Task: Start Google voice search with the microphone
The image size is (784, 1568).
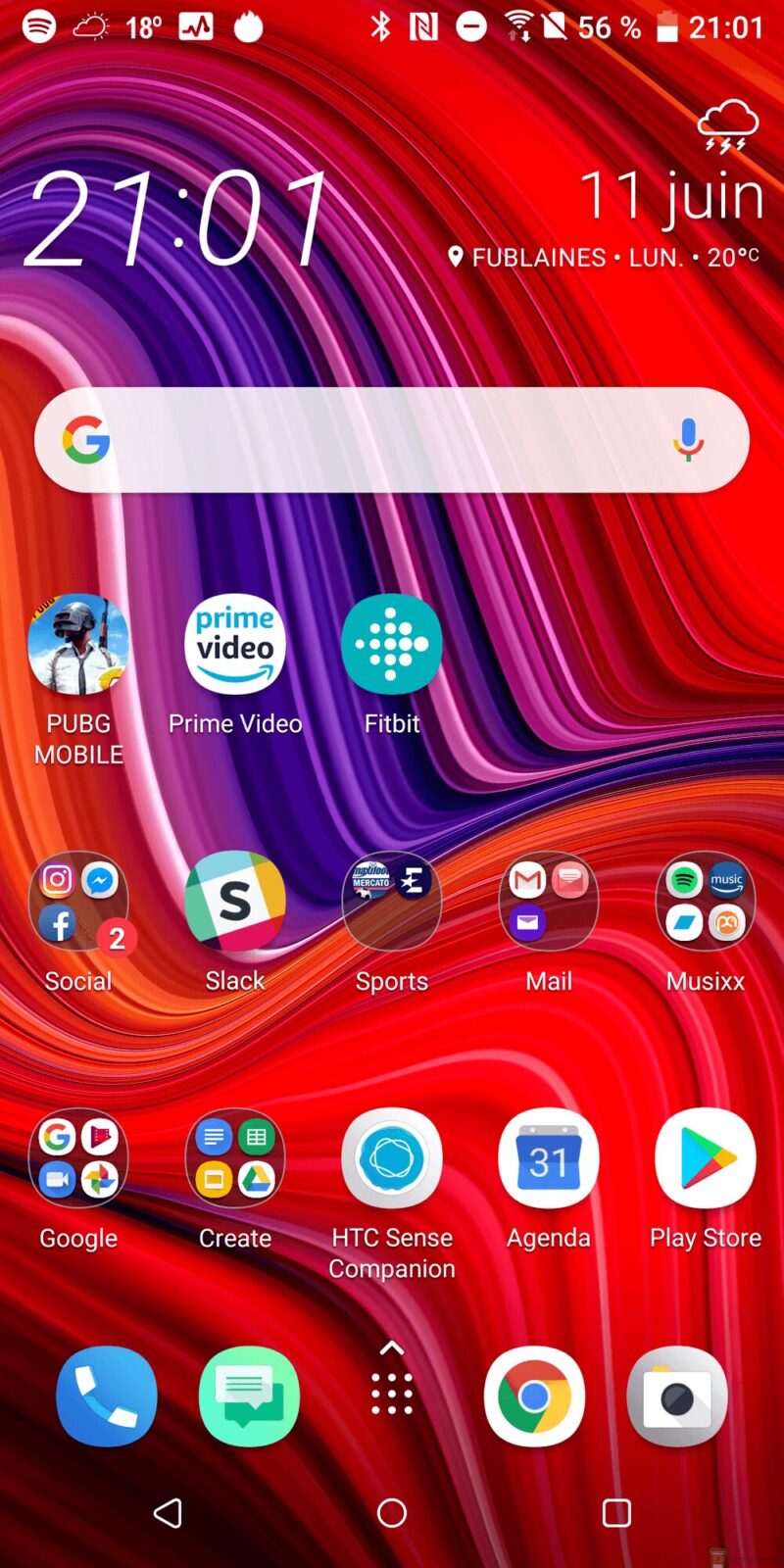Action: pos(688,440)
